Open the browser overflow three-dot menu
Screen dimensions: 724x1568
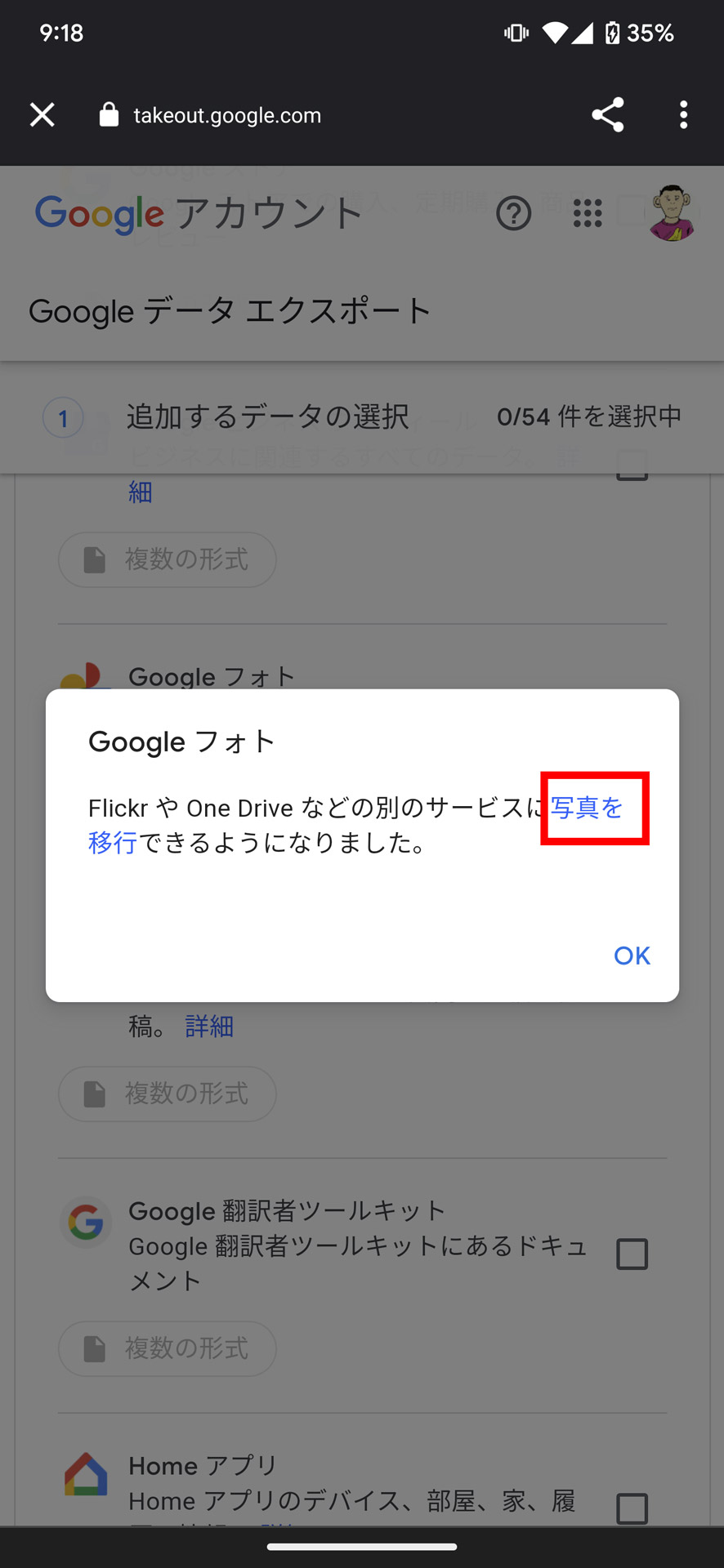click(683, 114)
